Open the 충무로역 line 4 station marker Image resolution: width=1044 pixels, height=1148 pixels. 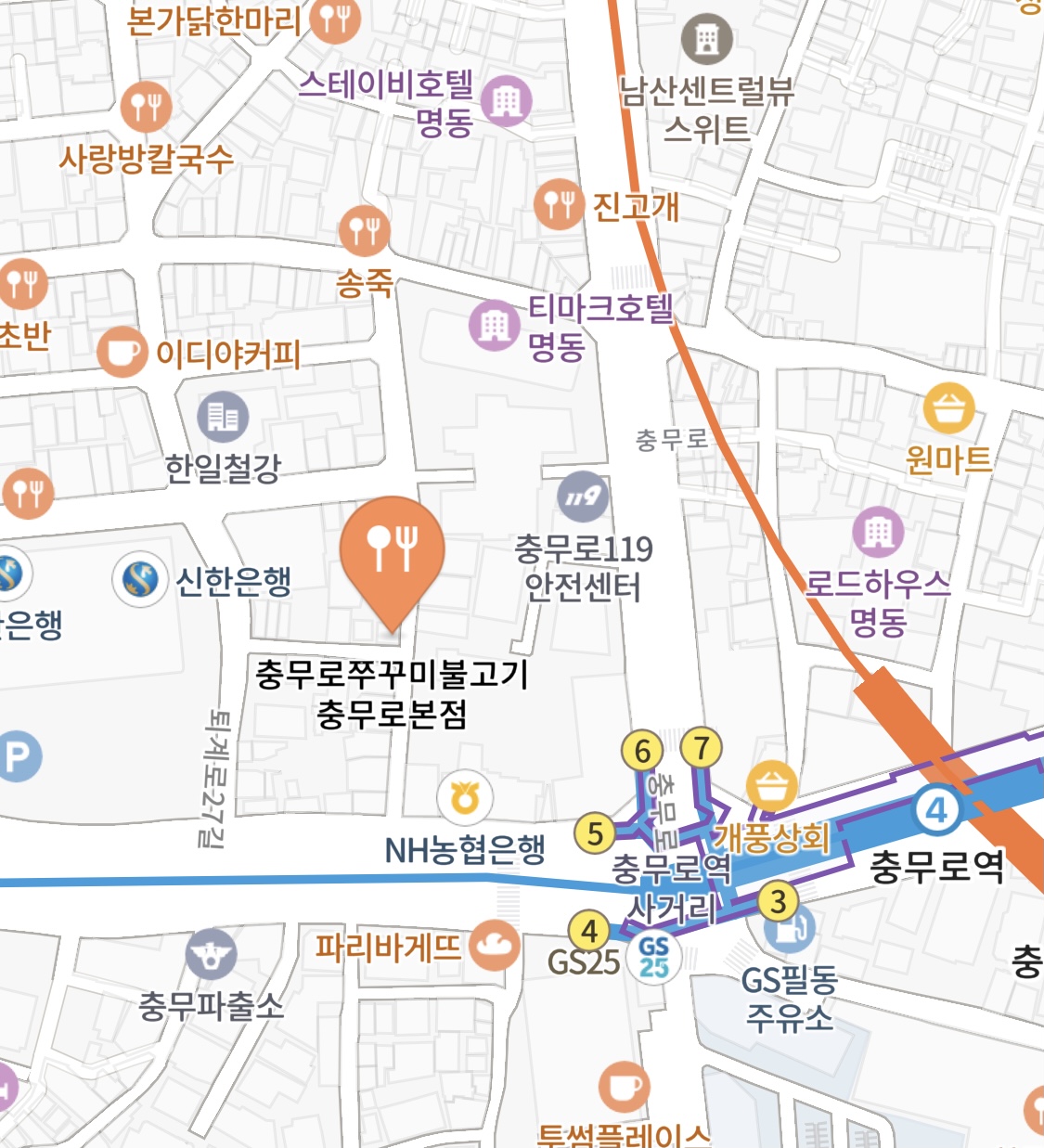click(x=936, y=810)
